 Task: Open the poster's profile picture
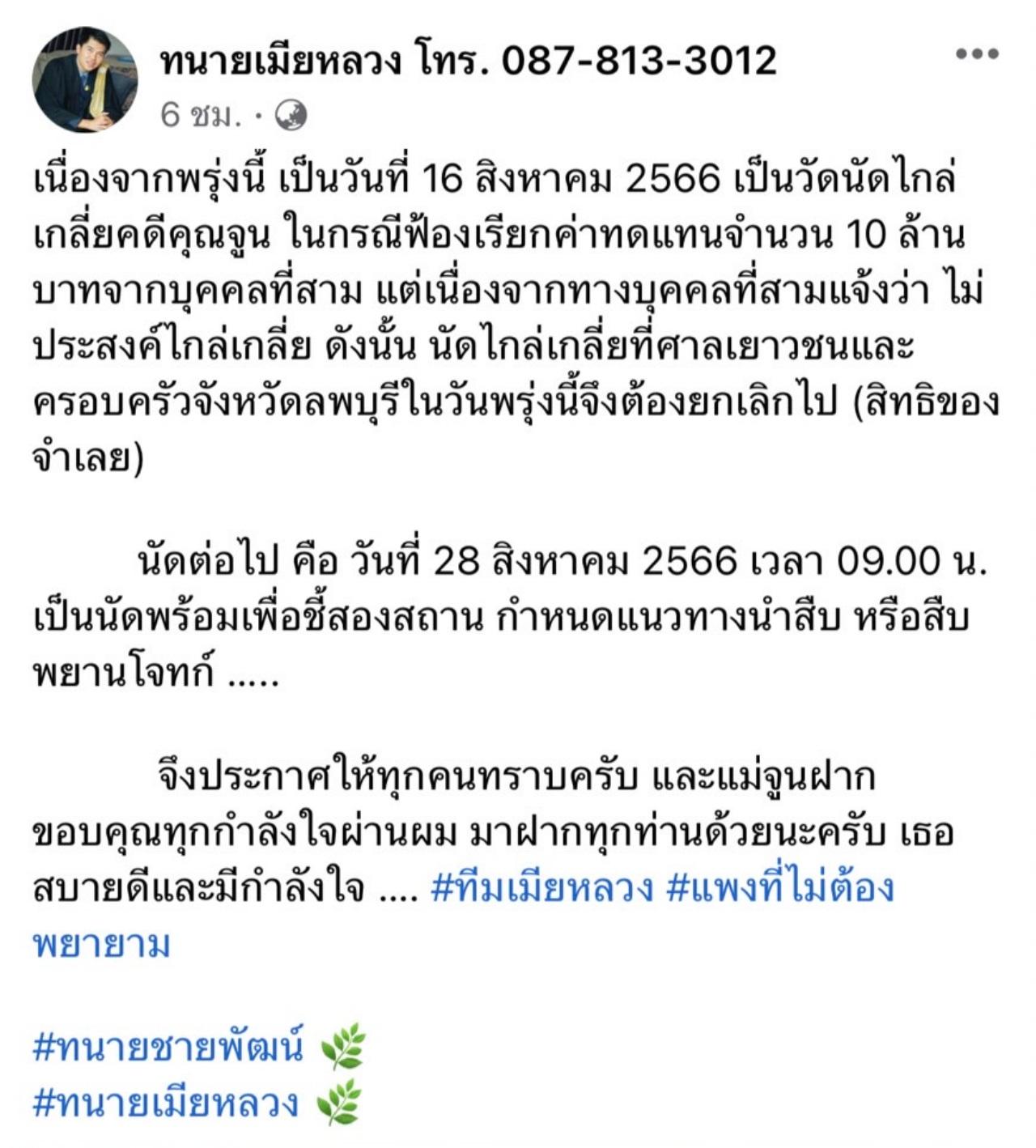[84, 80]
